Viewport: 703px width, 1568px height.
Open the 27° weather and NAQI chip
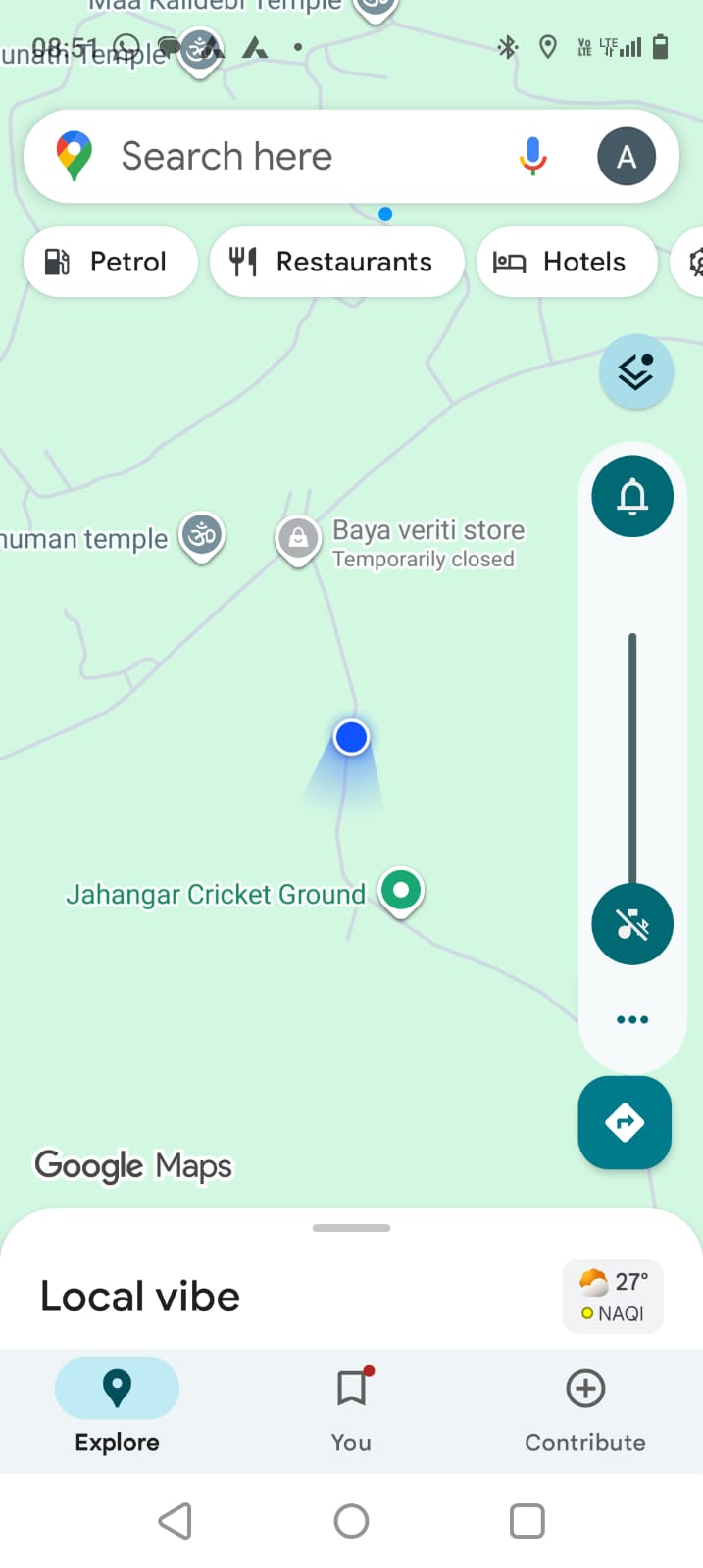[613, 1296]
